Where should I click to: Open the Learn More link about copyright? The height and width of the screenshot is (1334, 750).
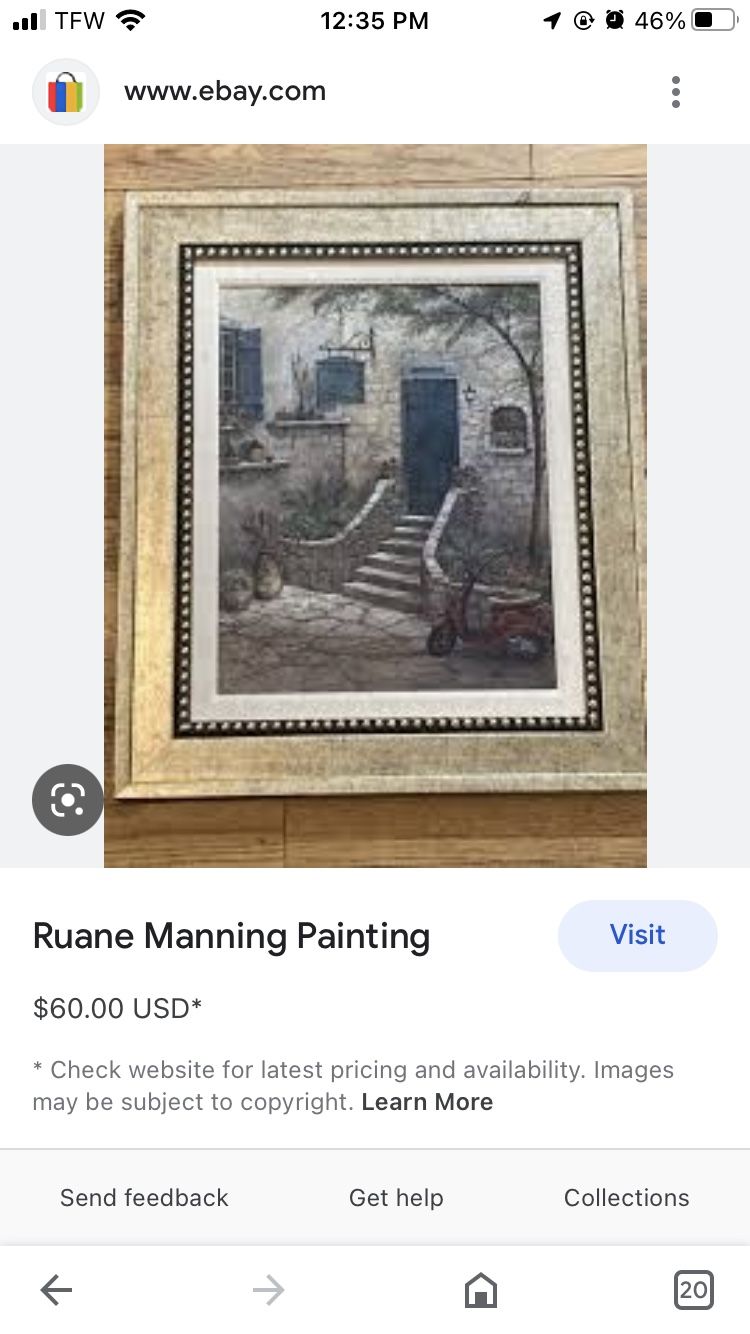click(x=427, y=1101)
